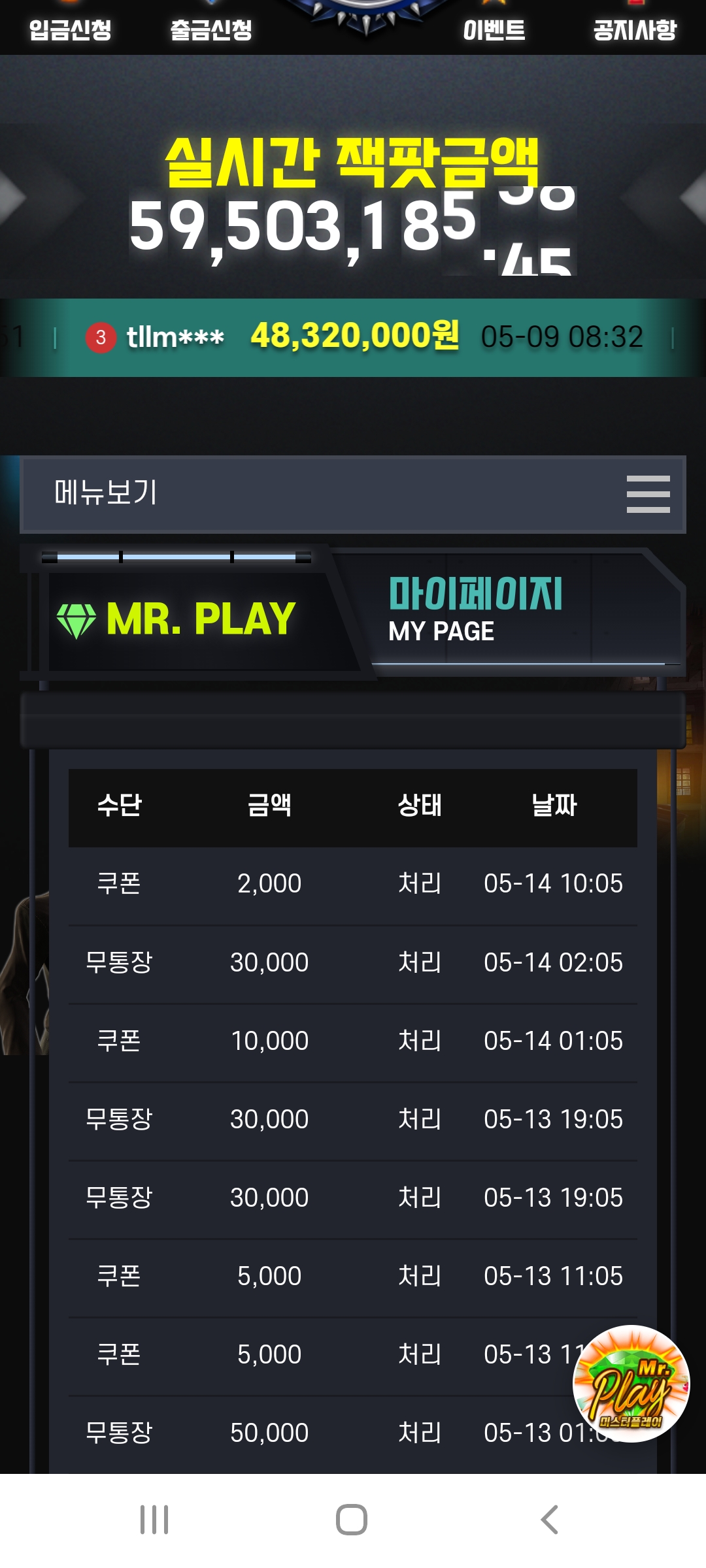This screenshot has height=1568, width=706.
Task: Expand the 메뉴보기 hamburger menu
Action: point(648,494)
